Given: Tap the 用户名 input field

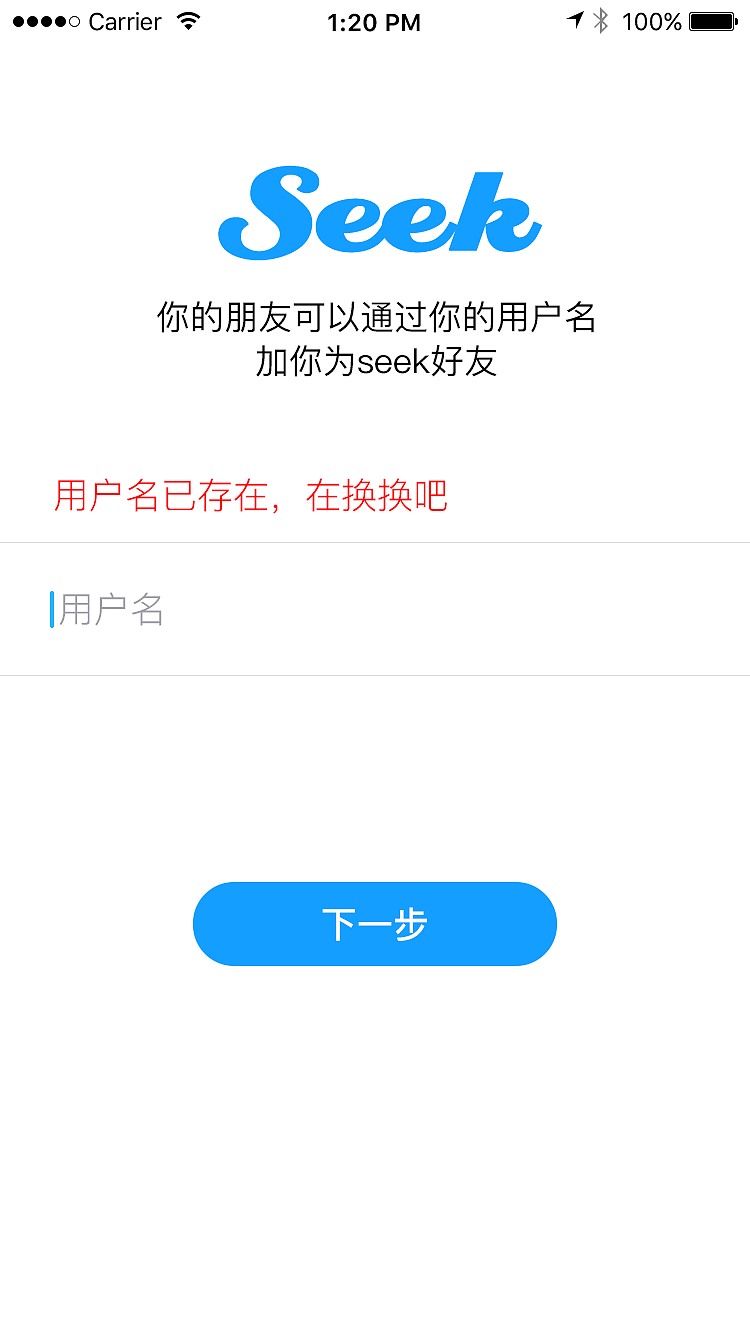Looking at the screenshot, I should pos(375,610).
